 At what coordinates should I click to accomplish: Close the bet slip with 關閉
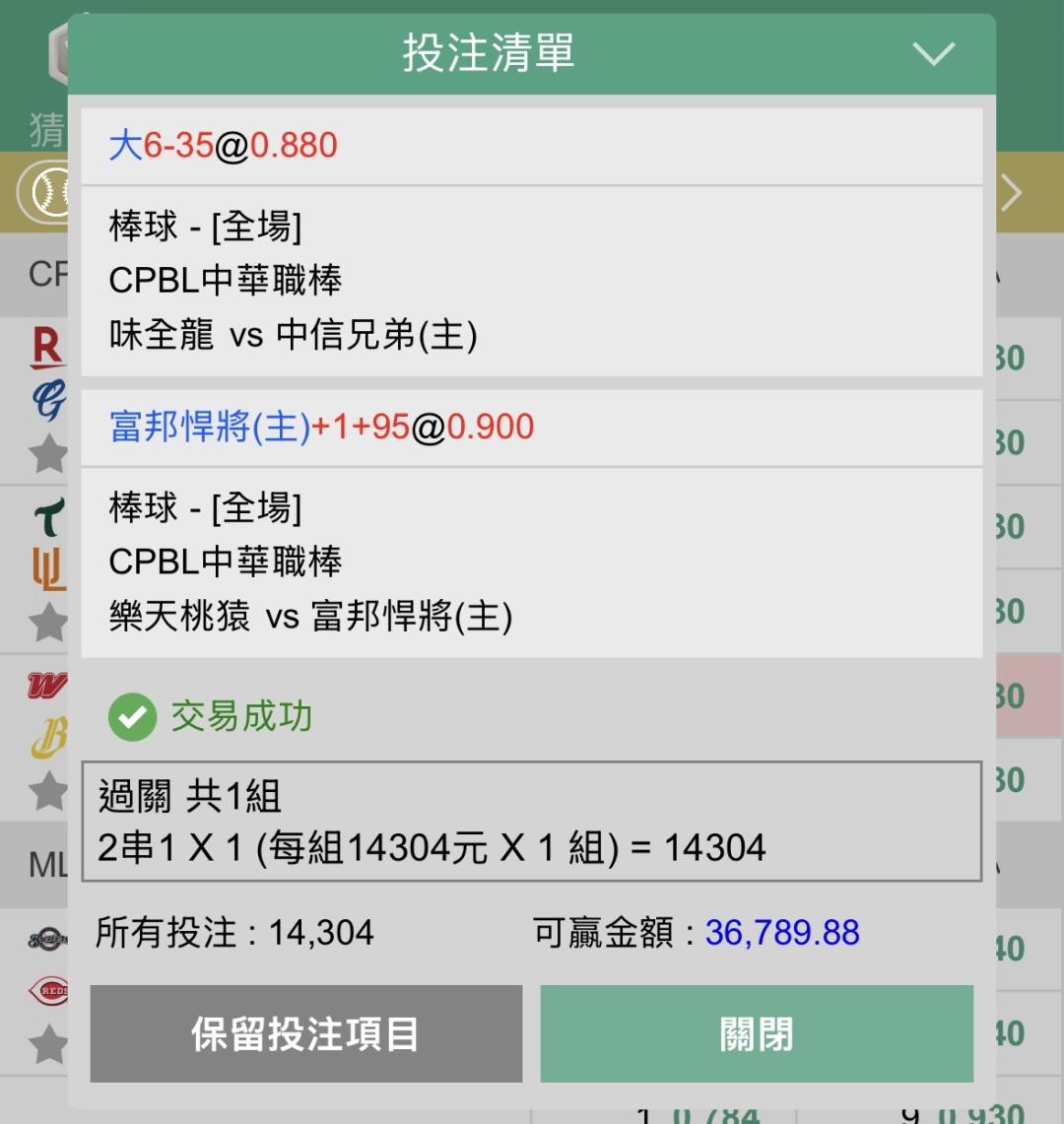[757, 1033]
